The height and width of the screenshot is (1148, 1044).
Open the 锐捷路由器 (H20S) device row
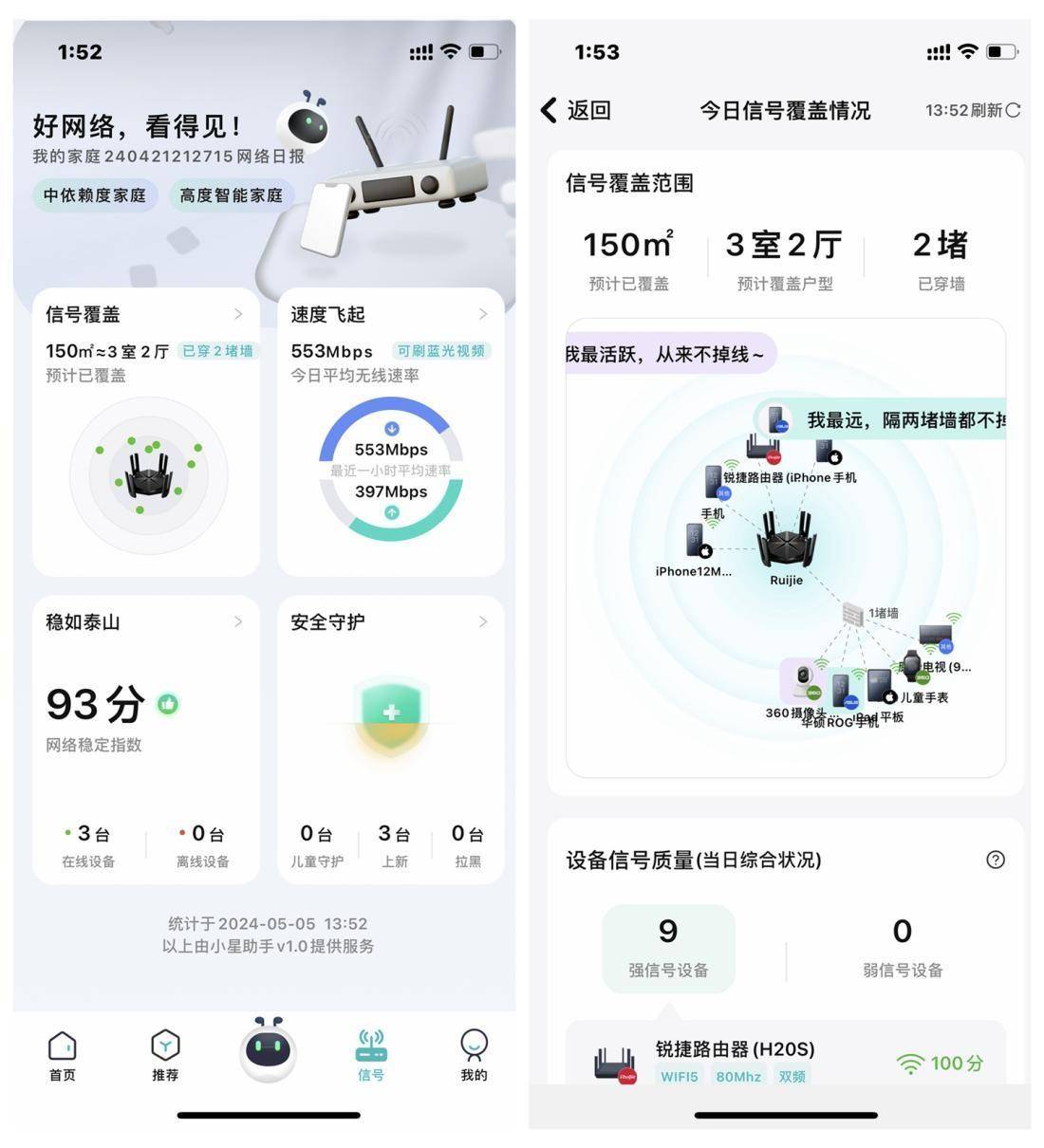(786, 1061)
